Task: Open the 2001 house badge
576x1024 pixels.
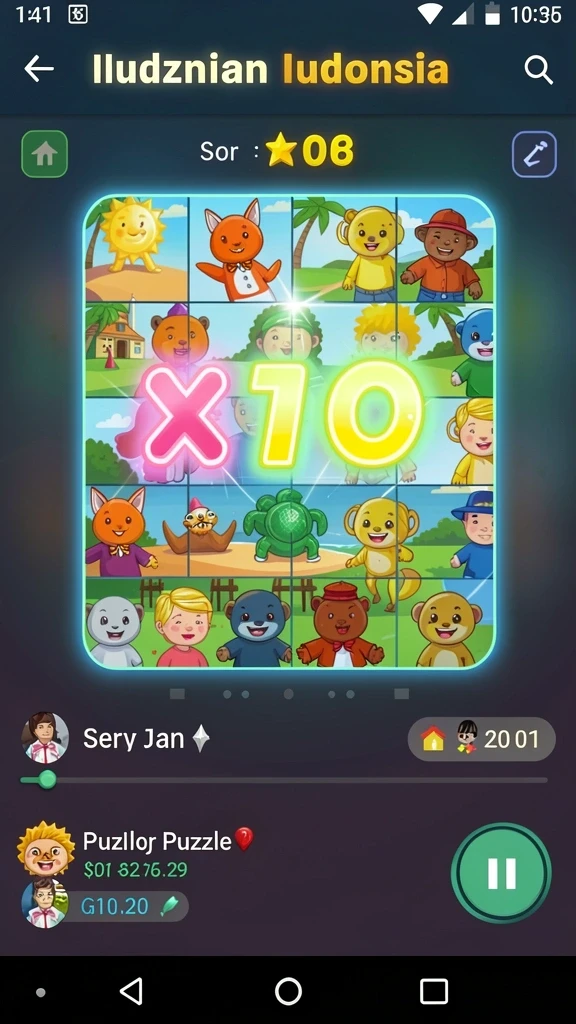Action: 481,739
